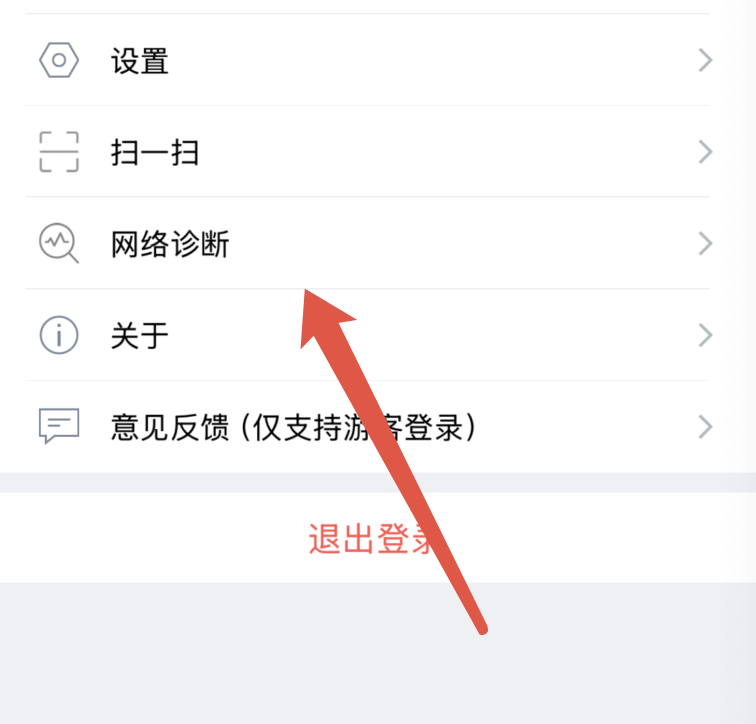Open the 设置 settings row

pos(140,61)
